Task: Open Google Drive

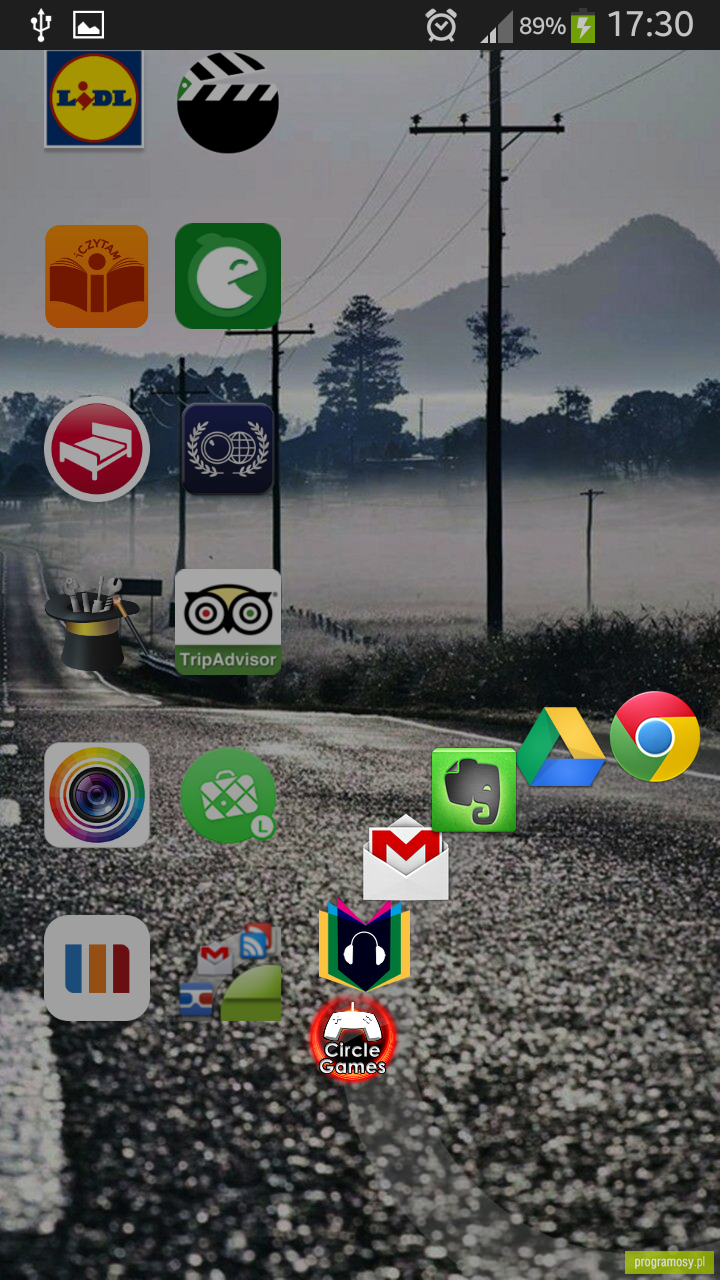Action: [x=561, y=747]
